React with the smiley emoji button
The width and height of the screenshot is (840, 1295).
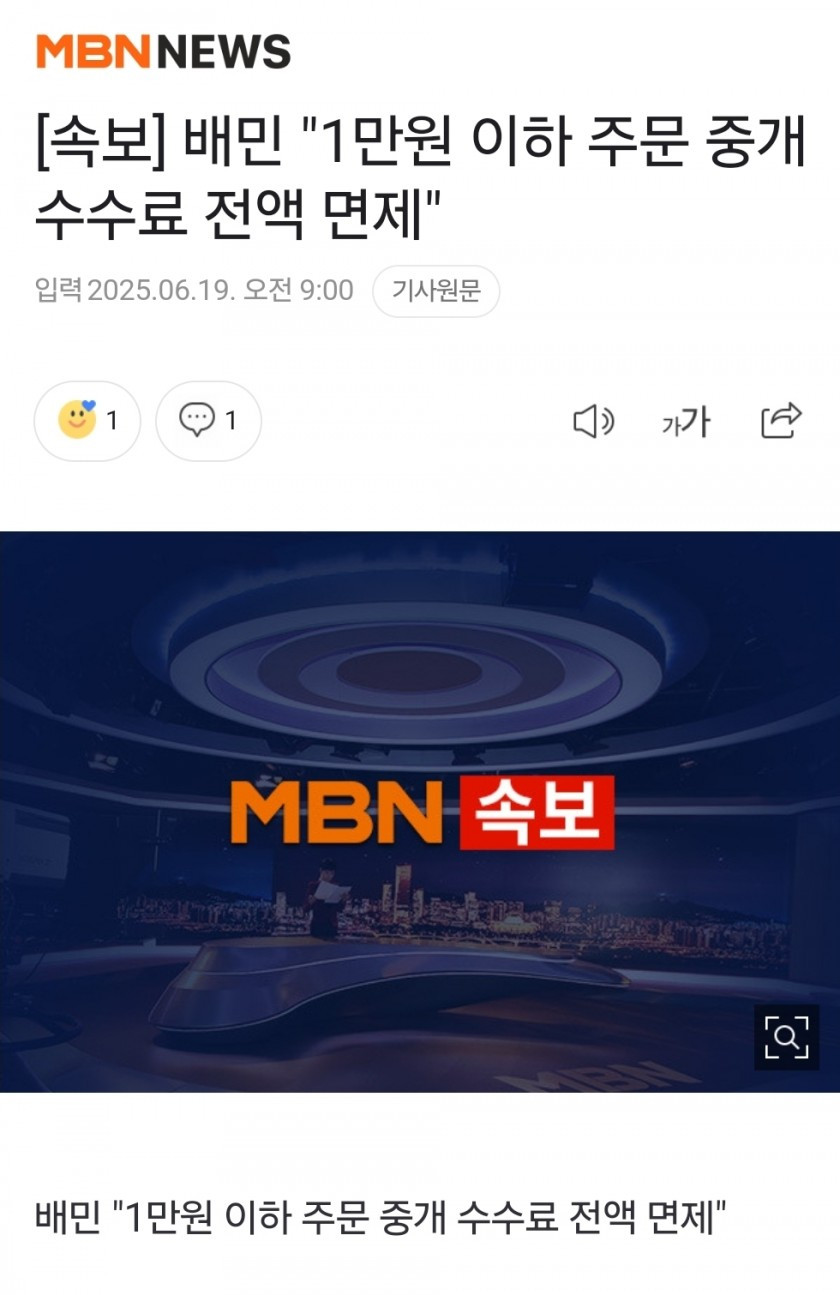pos(87,421)
